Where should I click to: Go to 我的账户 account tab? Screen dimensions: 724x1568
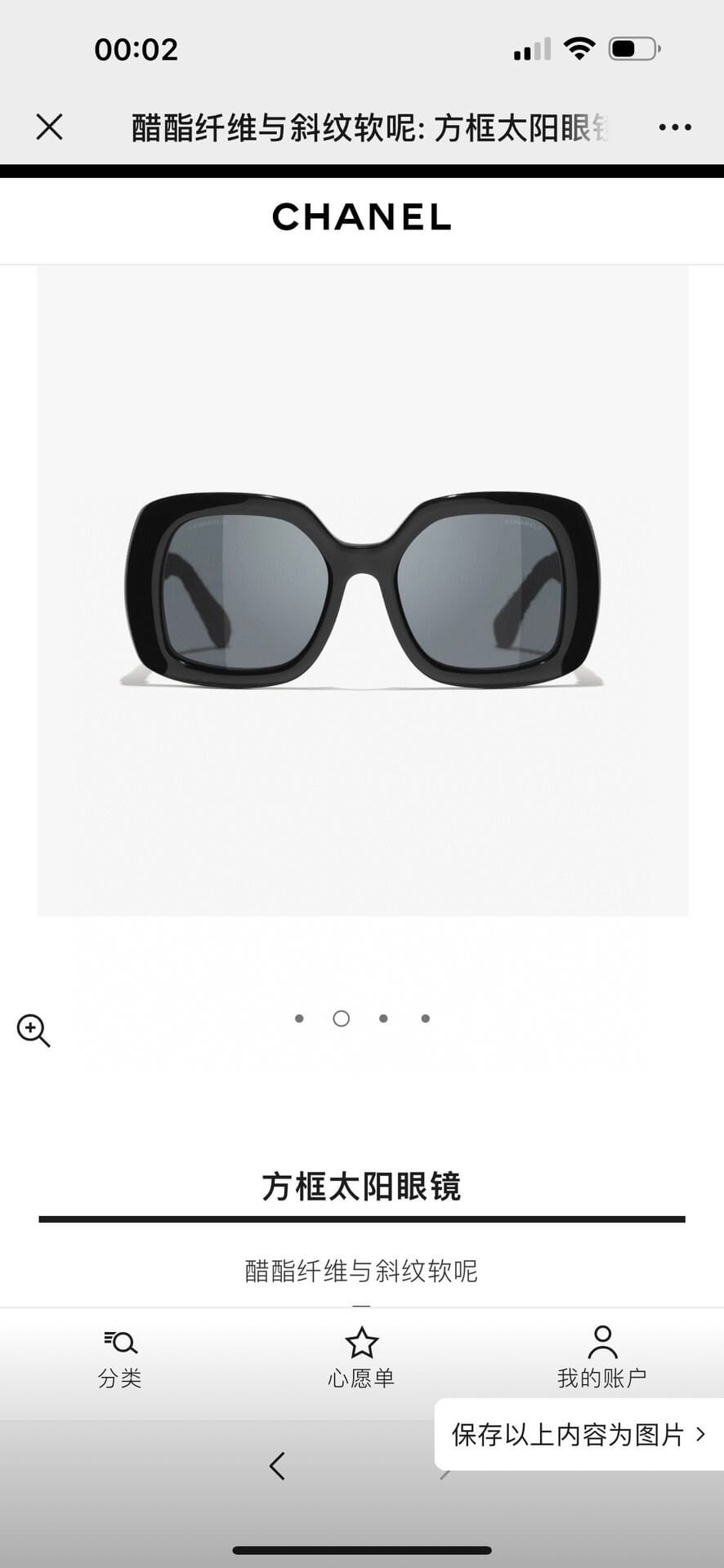pos(602,1358)
